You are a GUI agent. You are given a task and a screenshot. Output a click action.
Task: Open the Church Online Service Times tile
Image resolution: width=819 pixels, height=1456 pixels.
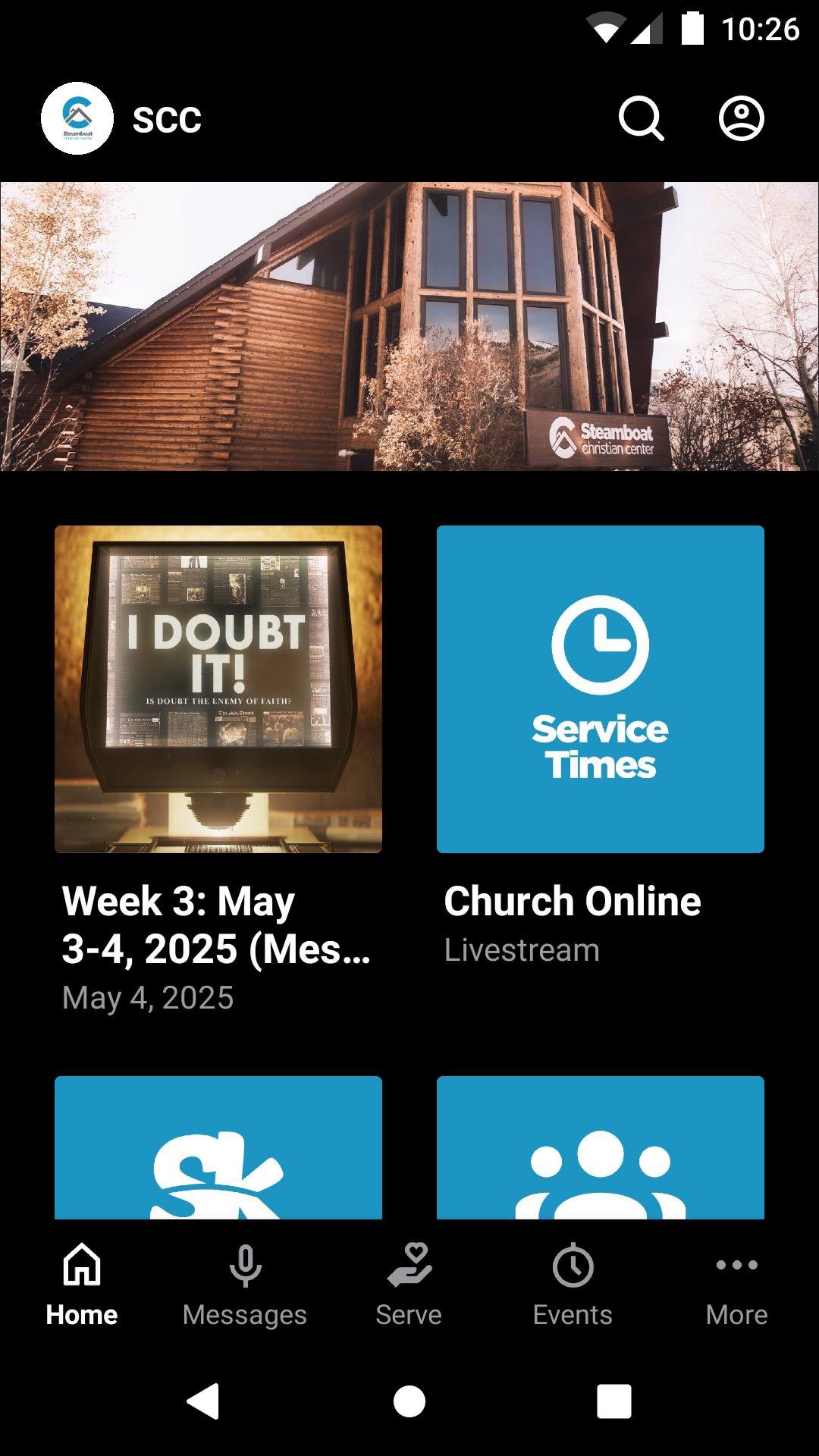(x=600, y=689)
